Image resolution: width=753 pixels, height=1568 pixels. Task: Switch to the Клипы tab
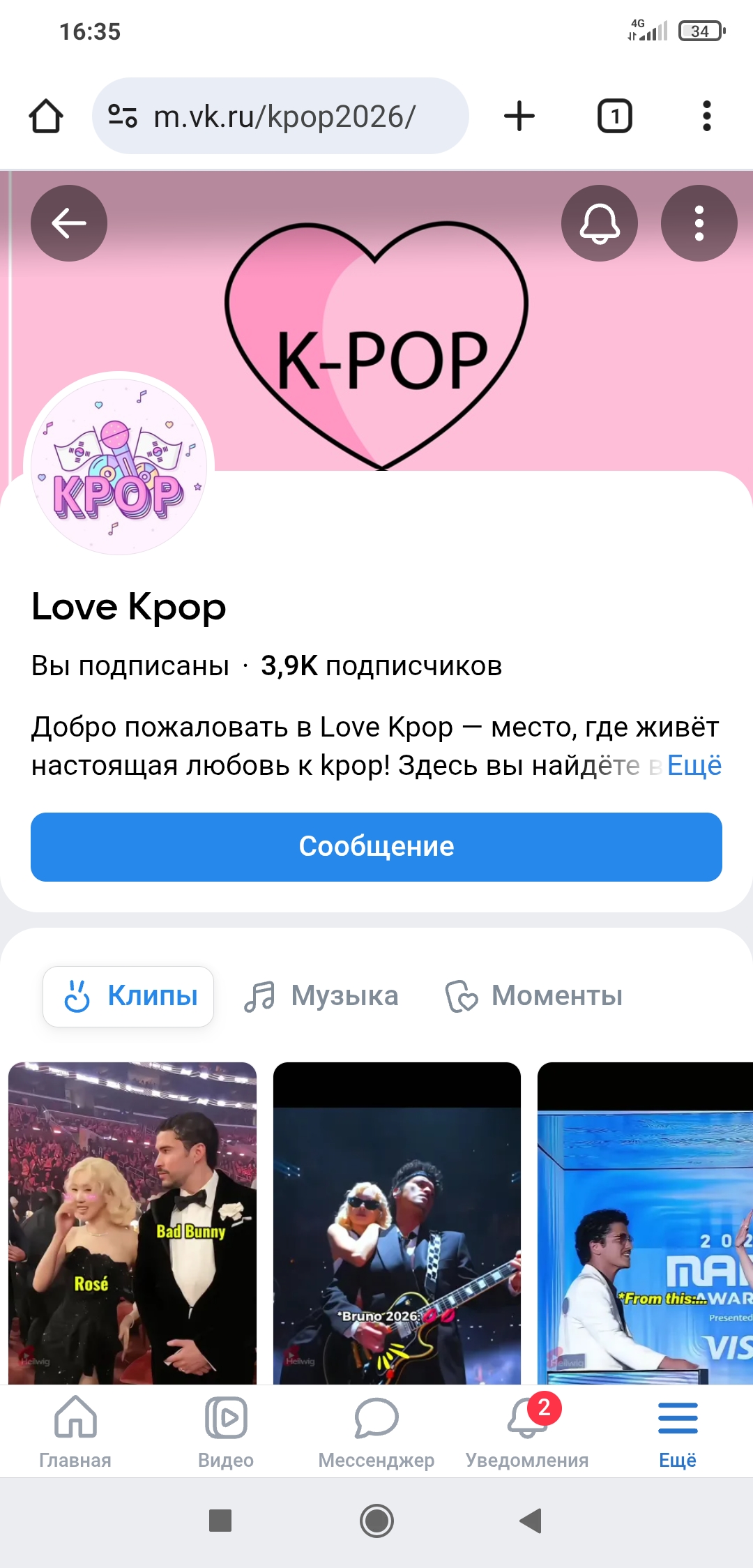click(129, 996)
